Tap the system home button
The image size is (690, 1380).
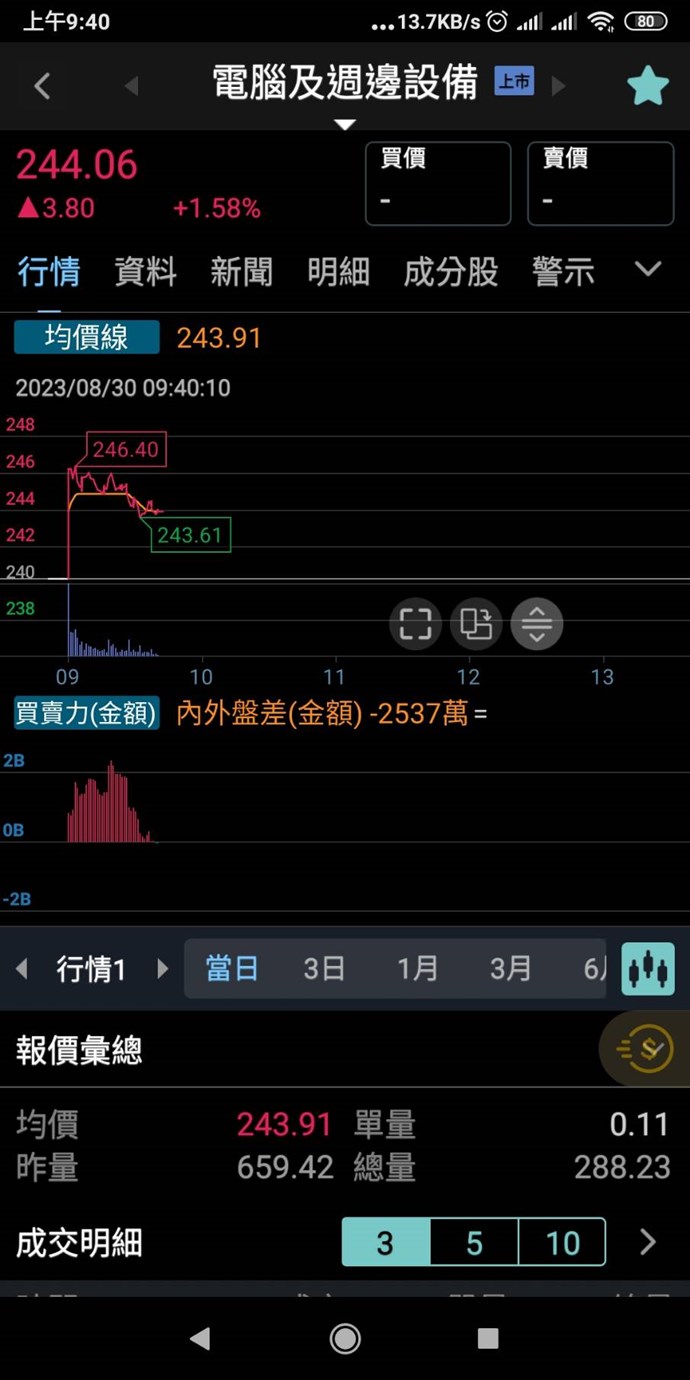click(345, 1338)
